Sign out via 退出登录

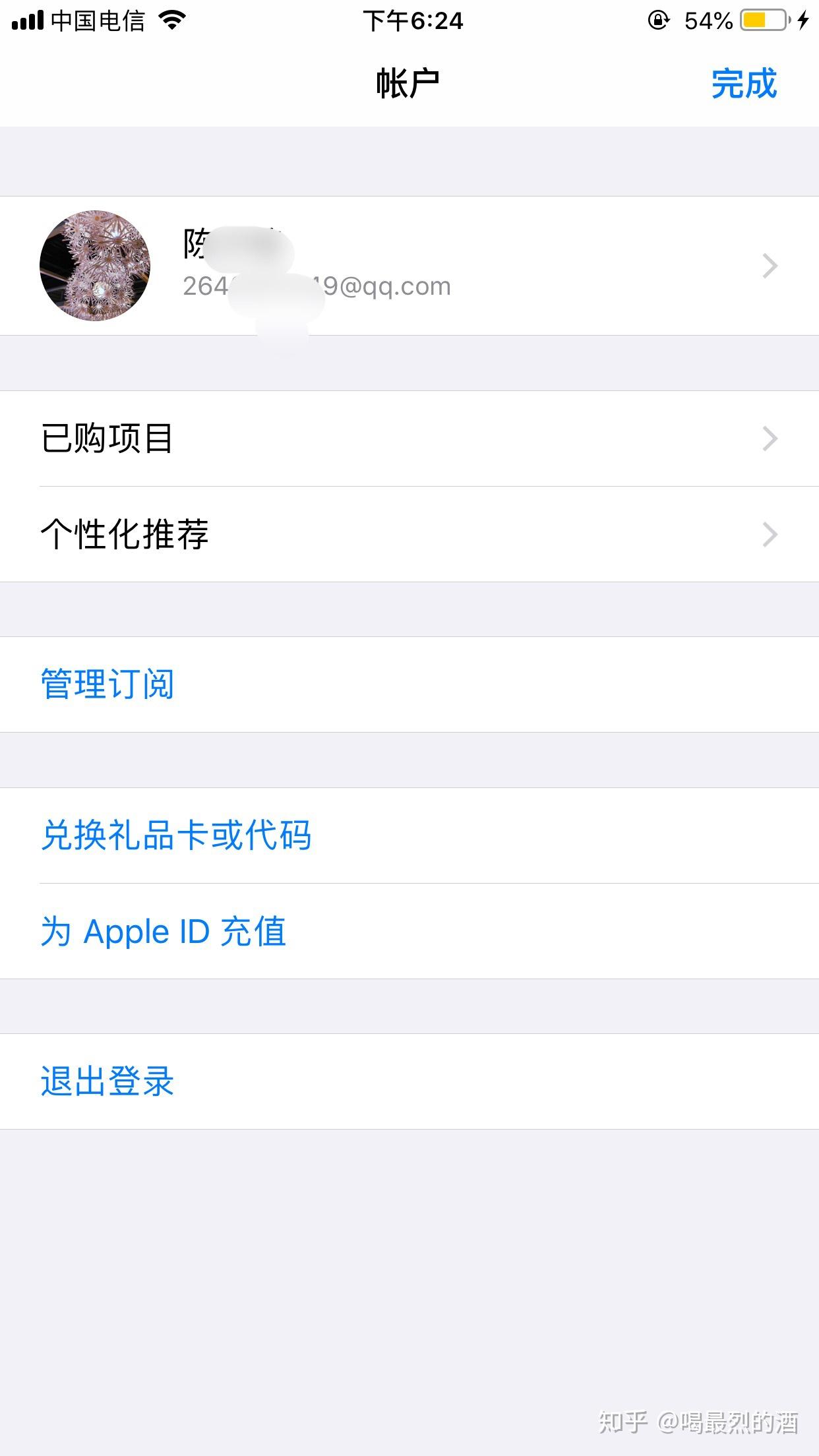(x=107, y=1081)
